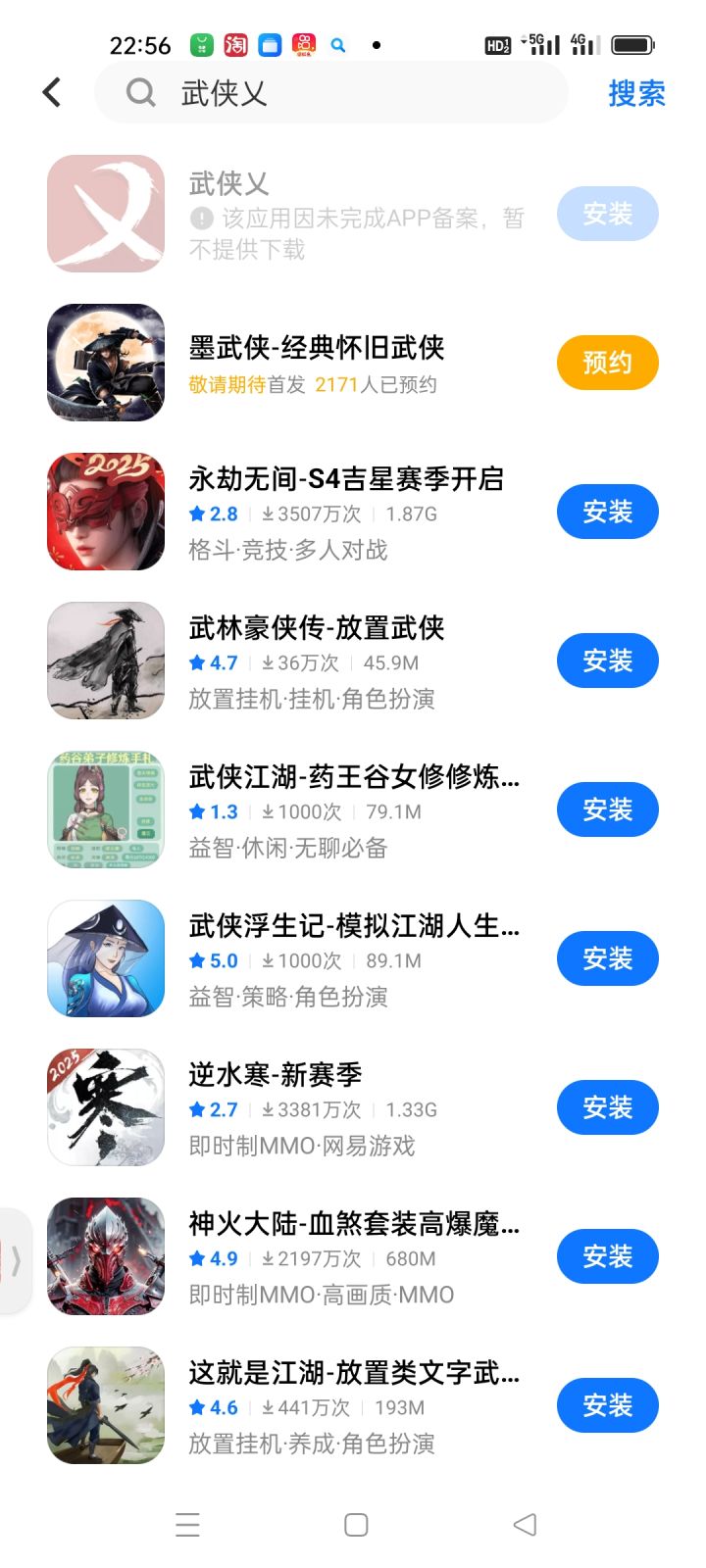The image size is (706, 1568).
Task: Tap the search field containing 武侠乂
Action: tap(333, 93)
